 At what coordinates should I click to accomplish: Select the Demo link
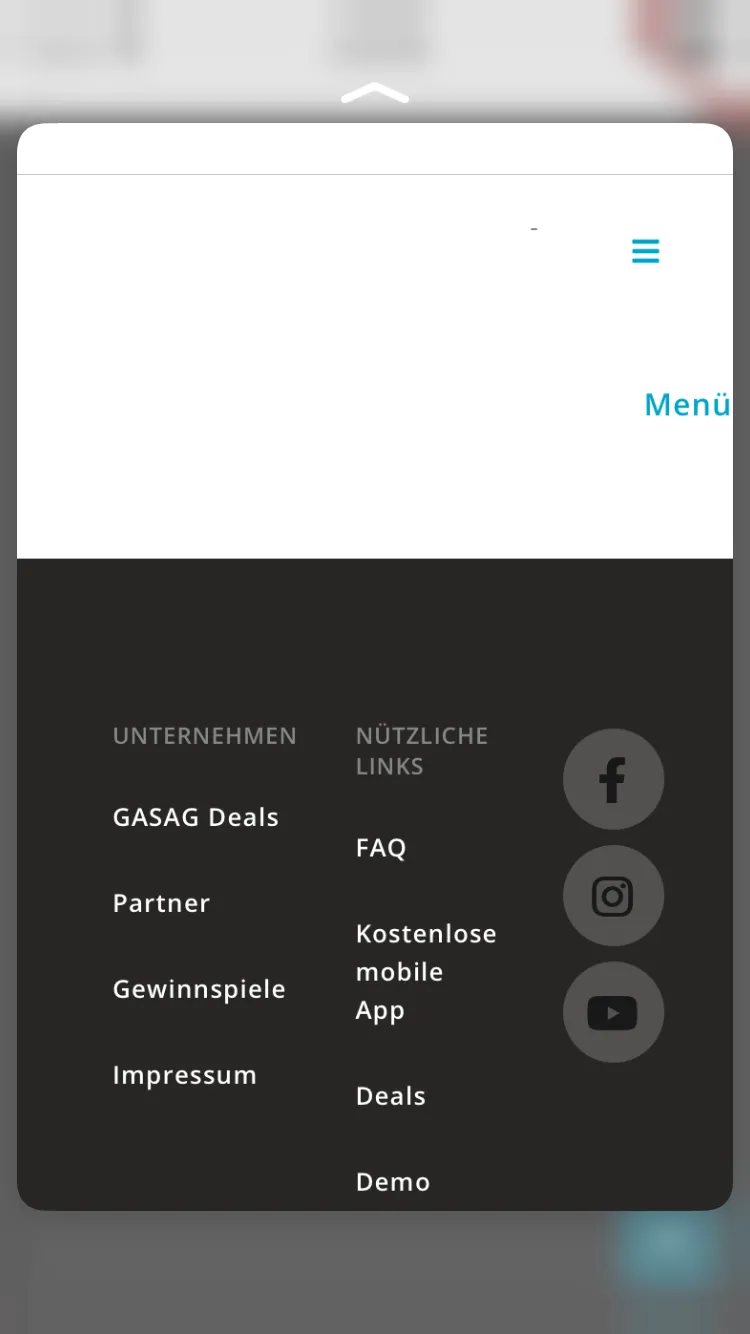tap(393, 1182)
